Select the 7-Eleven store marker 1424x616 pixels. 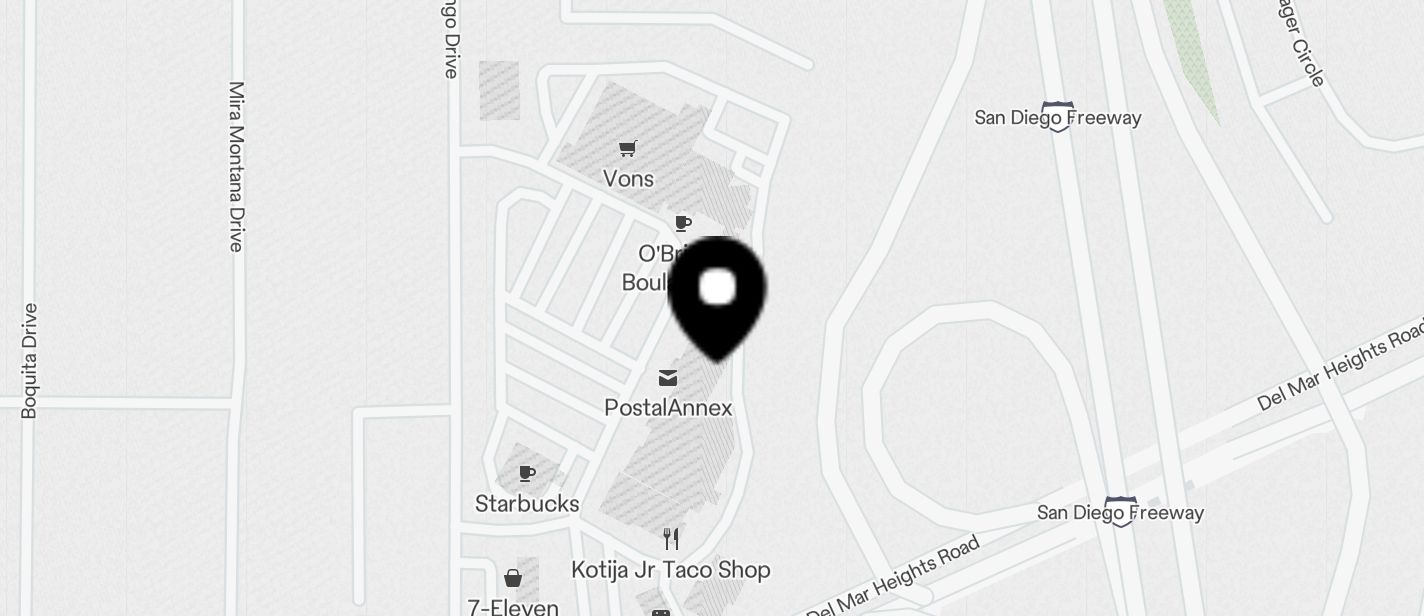coord(513,579)
